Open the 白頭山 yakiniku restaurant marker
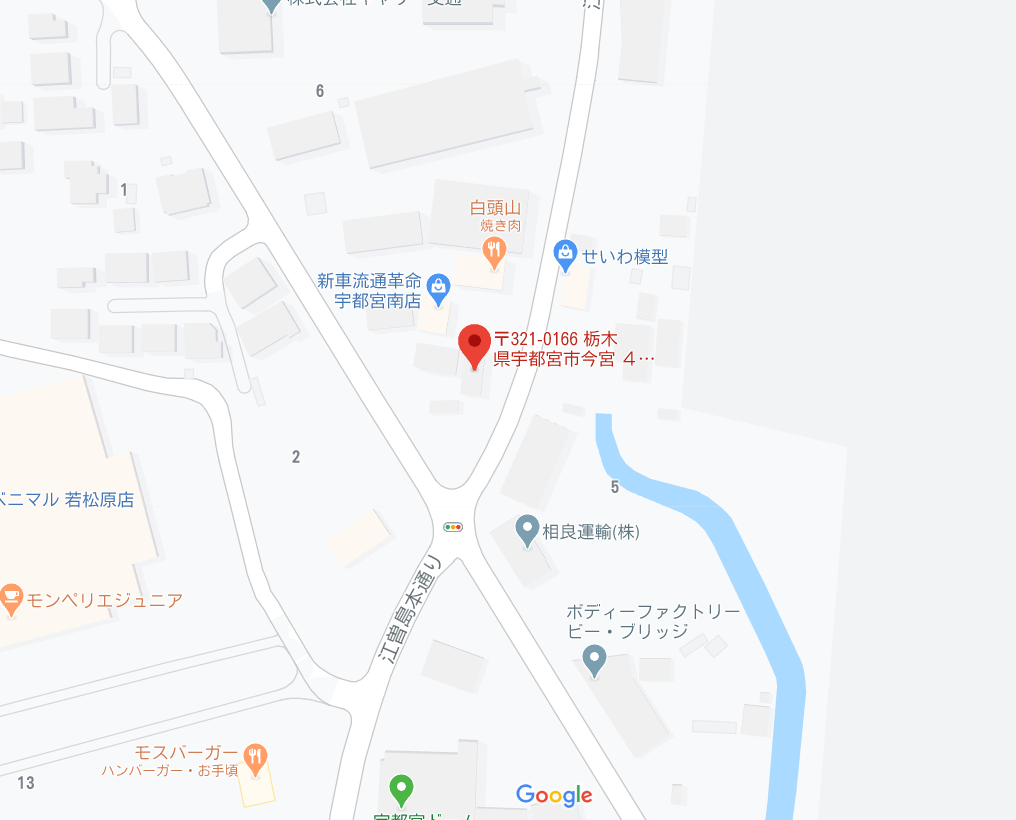The image size is (1016, 820). pos(494,252)
